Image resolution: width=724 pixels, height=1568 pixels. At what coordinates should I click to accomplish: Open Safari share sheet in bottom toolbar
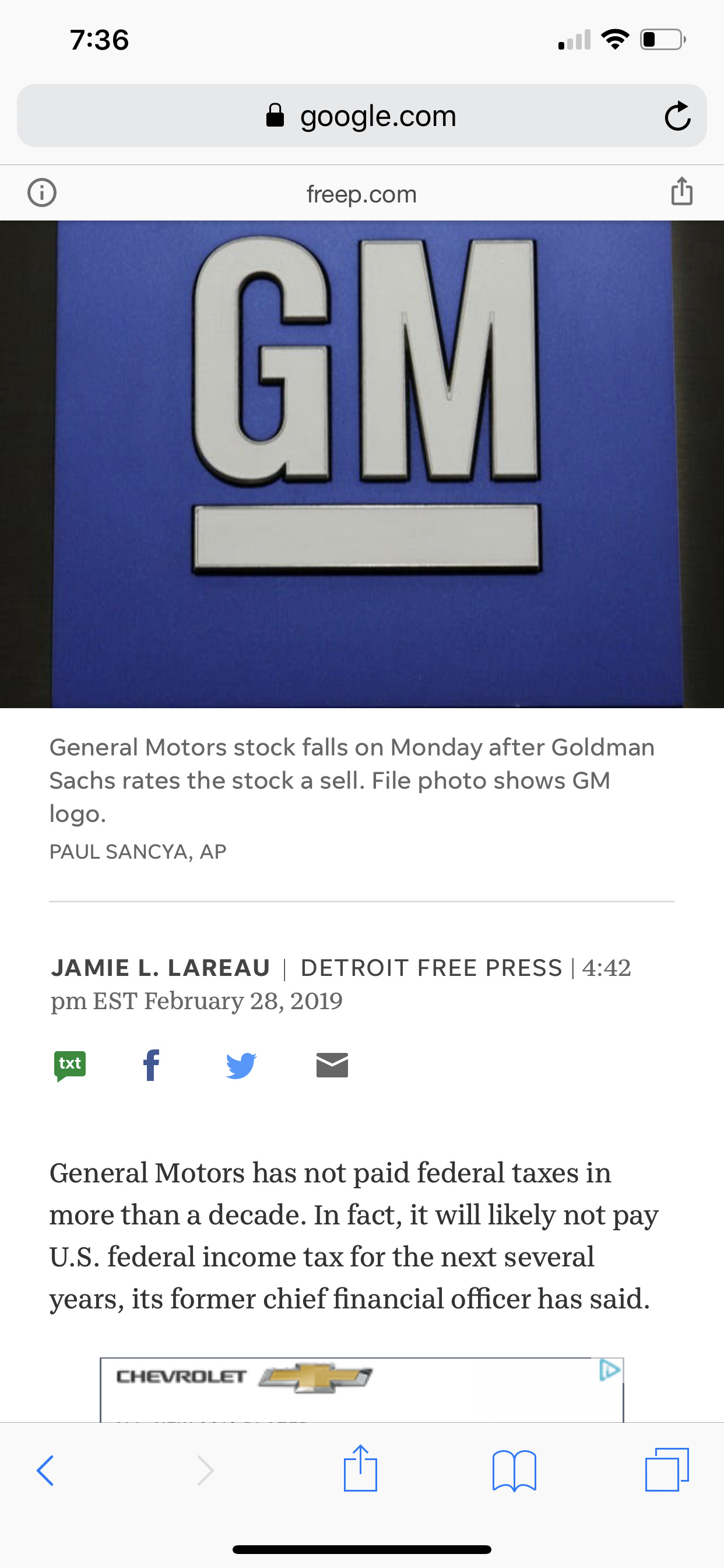click(x=360, y=1468)
